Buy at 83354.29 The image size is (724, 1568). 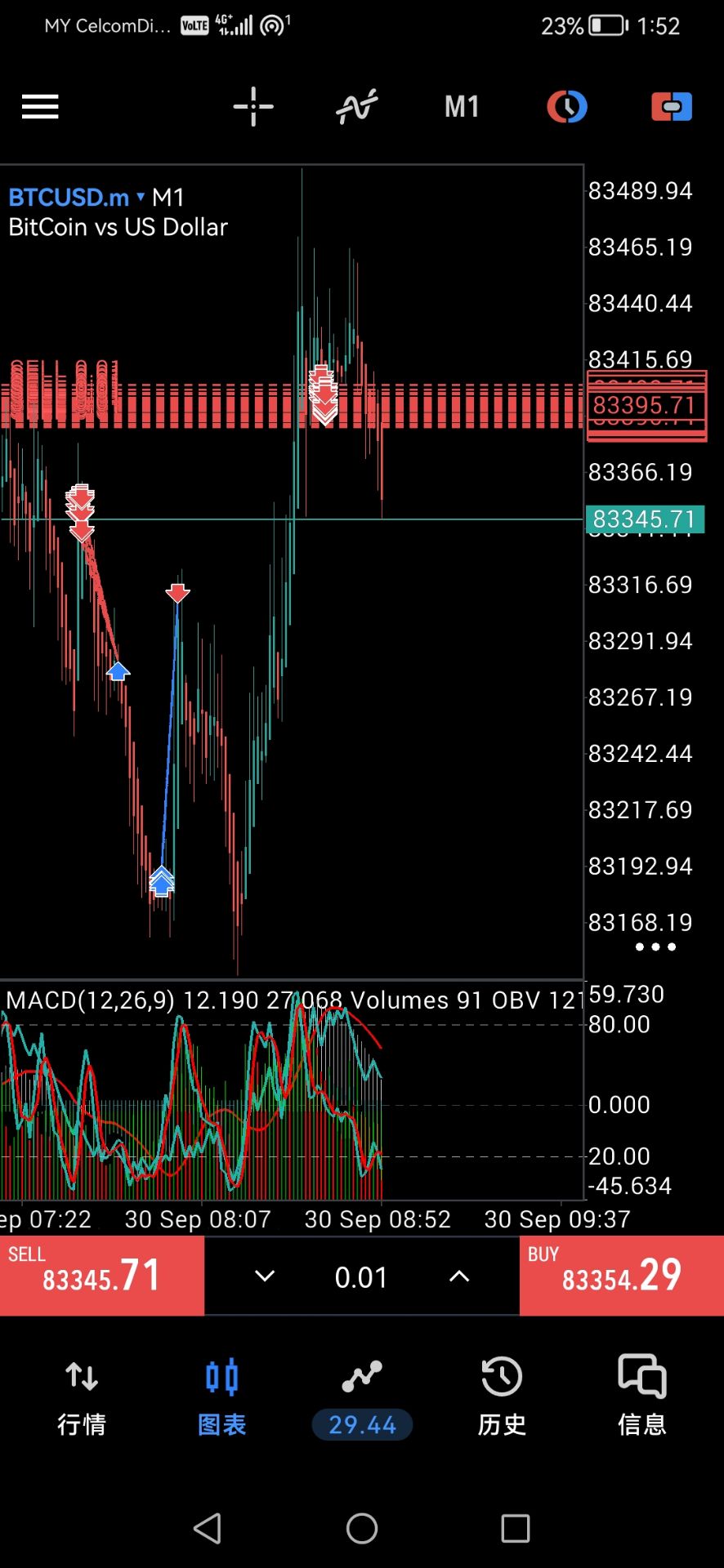coord(622,1276)
